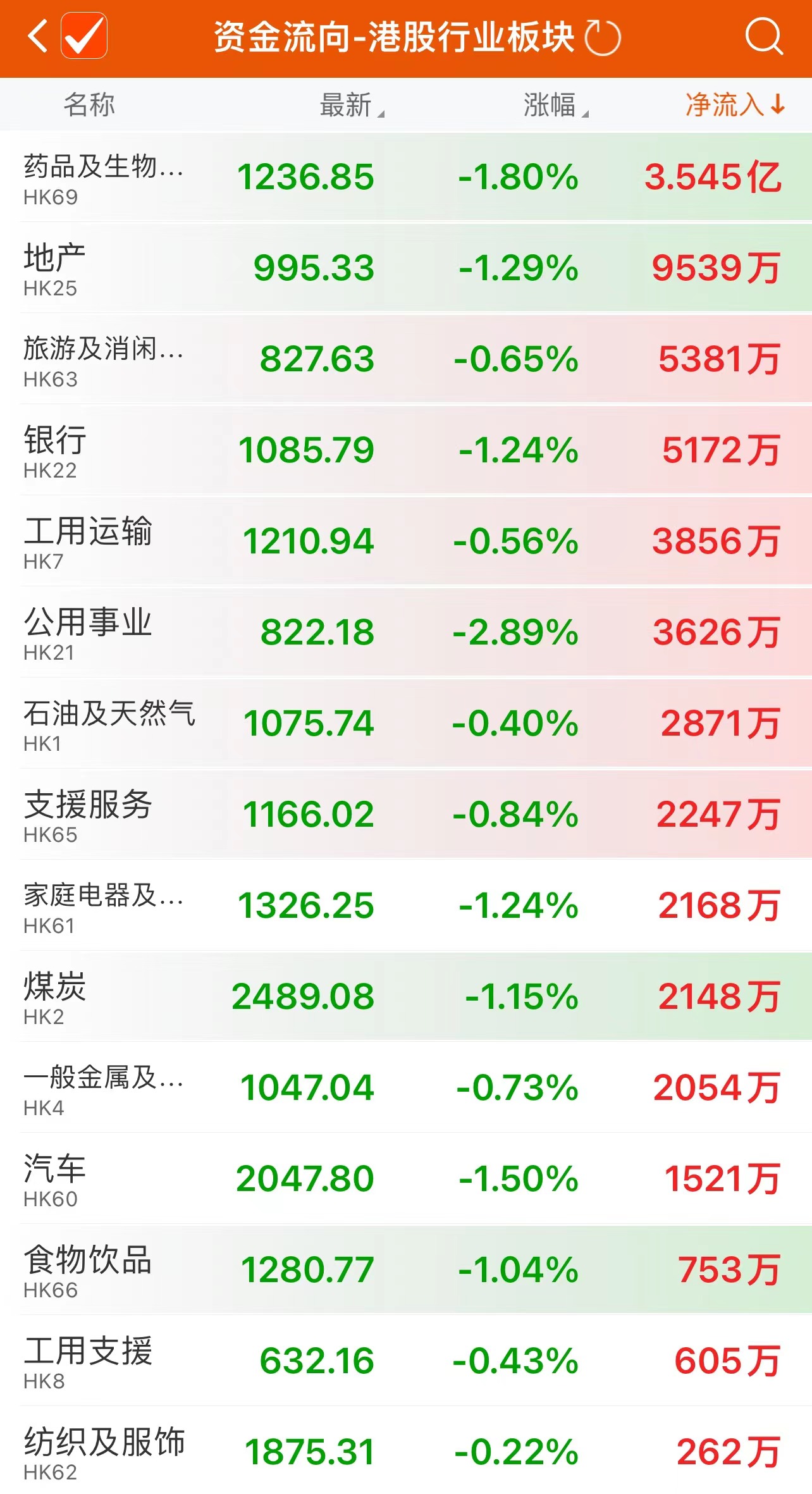The width and height of the screenshot is (812, 1494).
Task: Open the 工用运输 HK7 sector row
Action: pos(406,541)
